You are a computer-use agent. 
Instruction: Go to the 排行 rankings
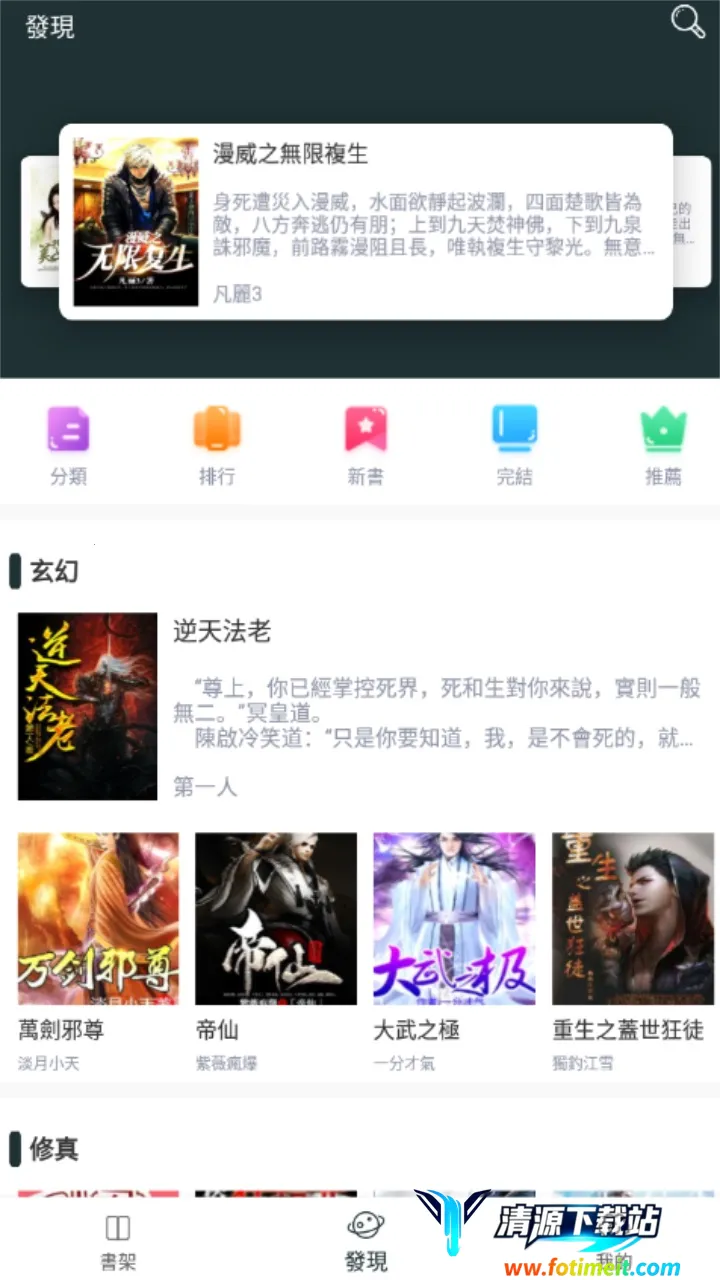(x=217, y=445)
